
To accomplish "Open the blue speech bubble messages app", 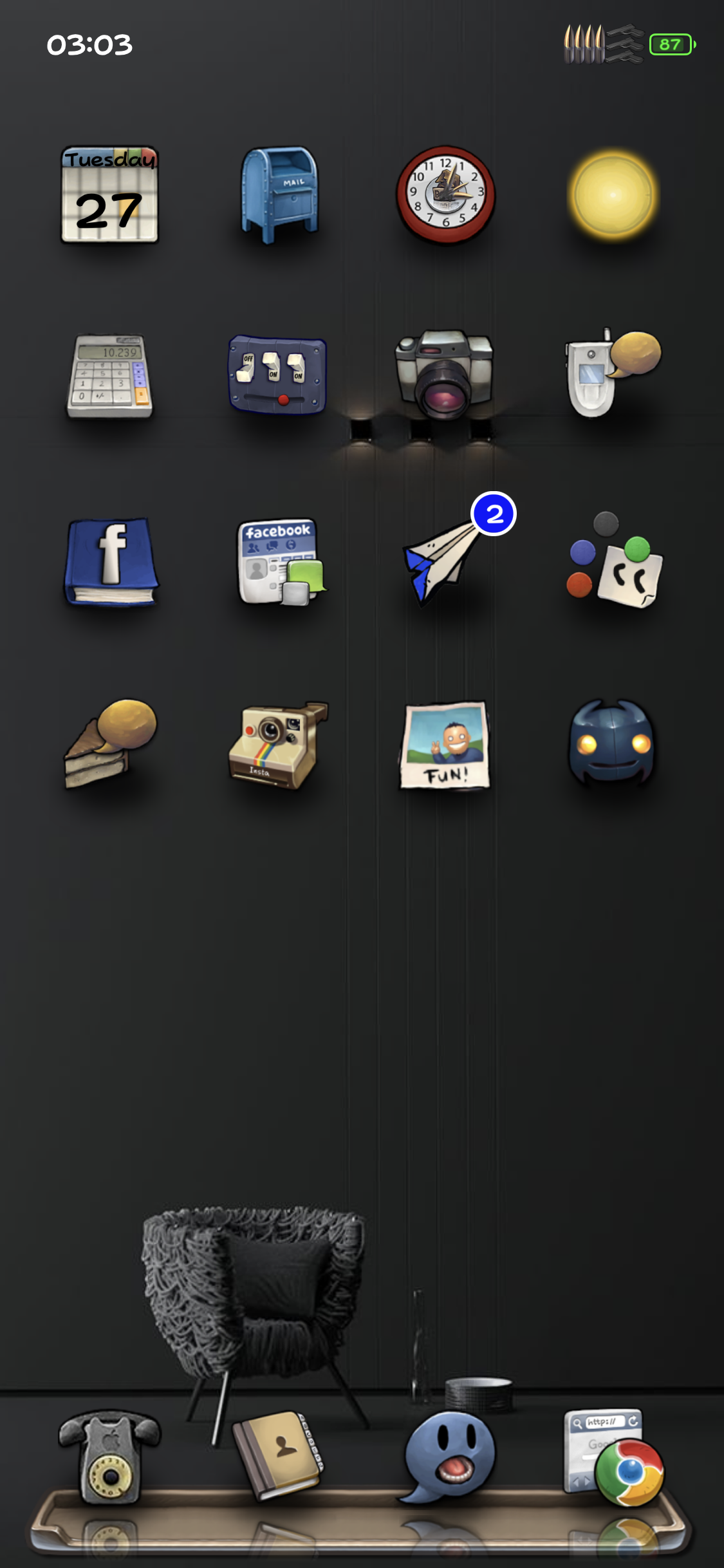I will click(x=449, y=1456).
